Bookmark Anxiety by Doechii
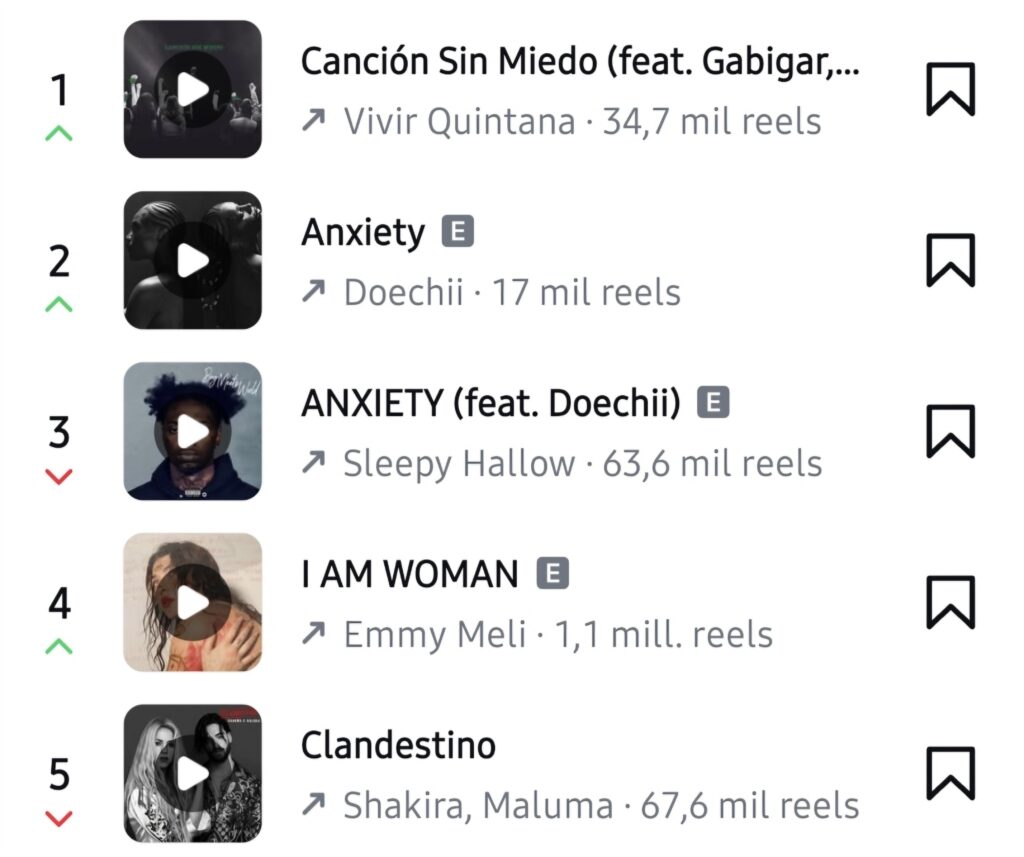 (949, 261)
